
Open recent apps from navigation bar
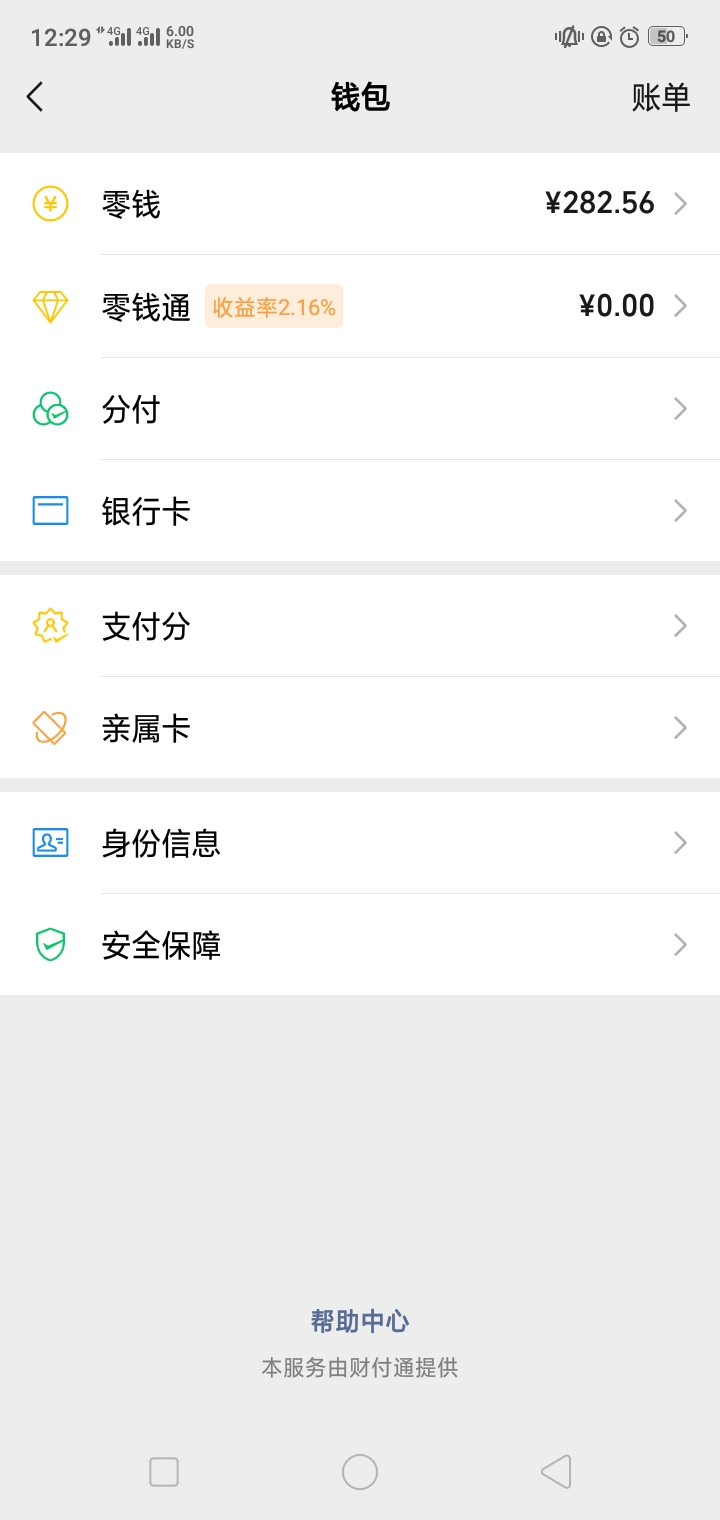164,1472
